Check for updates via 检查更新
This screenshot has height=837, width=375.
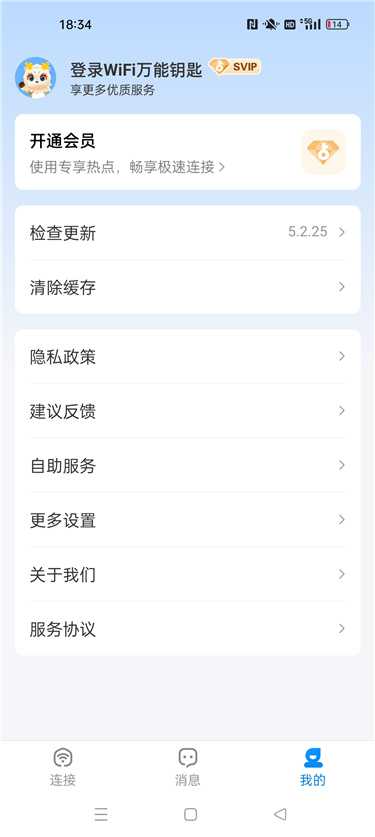coord(188,233)
